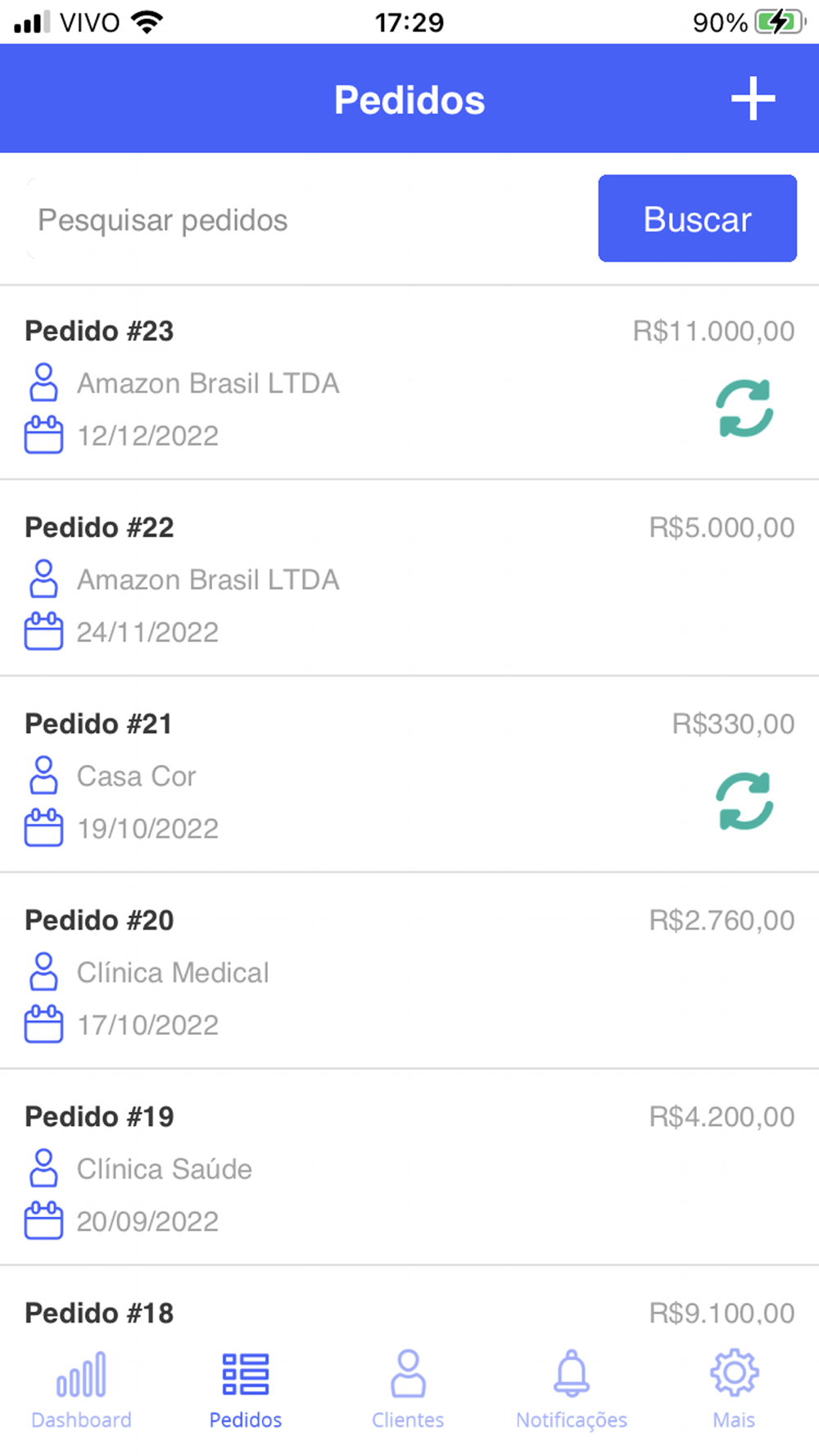Add a new order with plus icon
The image size is (819, 1456).
[753, 99]
